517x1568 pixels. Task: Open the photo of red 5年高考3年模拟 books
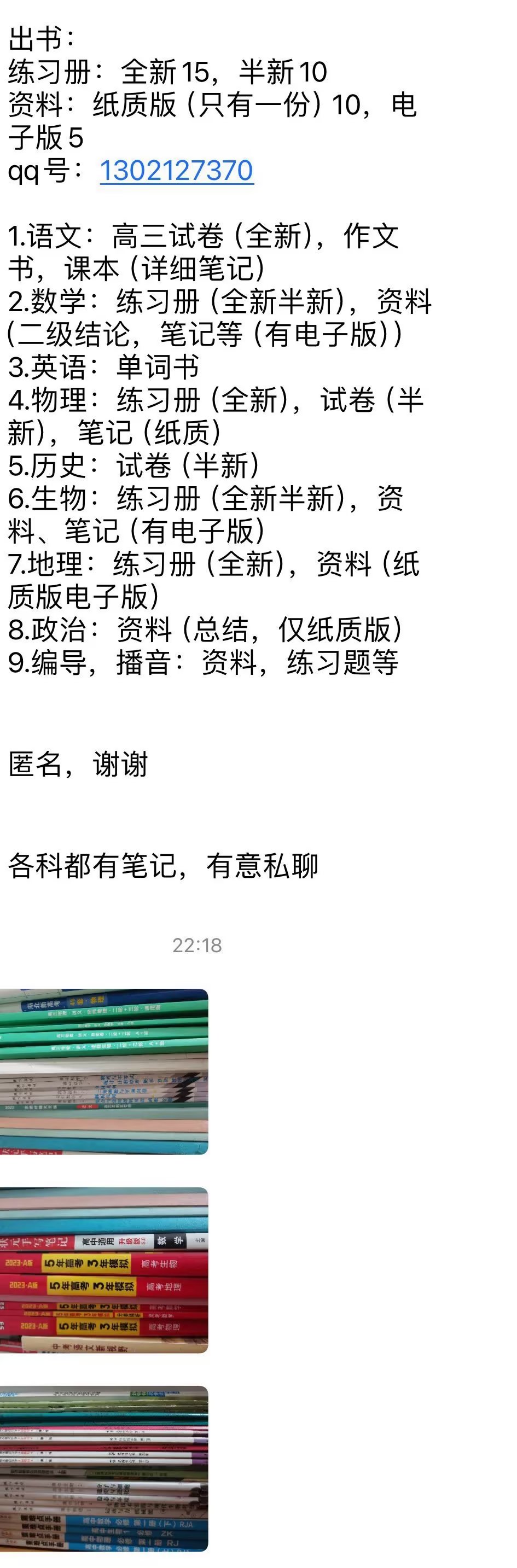coord(103,1270)
